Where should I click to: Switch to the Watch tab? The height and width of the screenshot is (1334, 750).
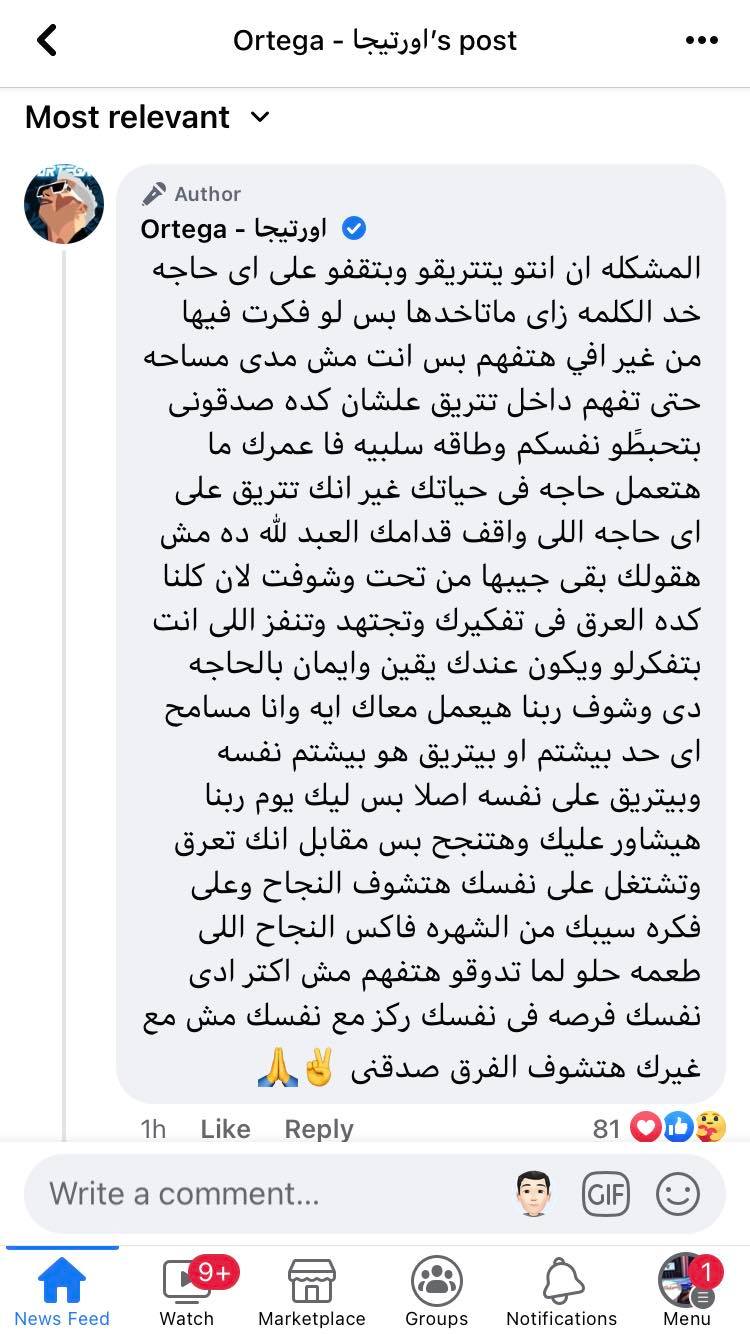[x=187, y=1291]
